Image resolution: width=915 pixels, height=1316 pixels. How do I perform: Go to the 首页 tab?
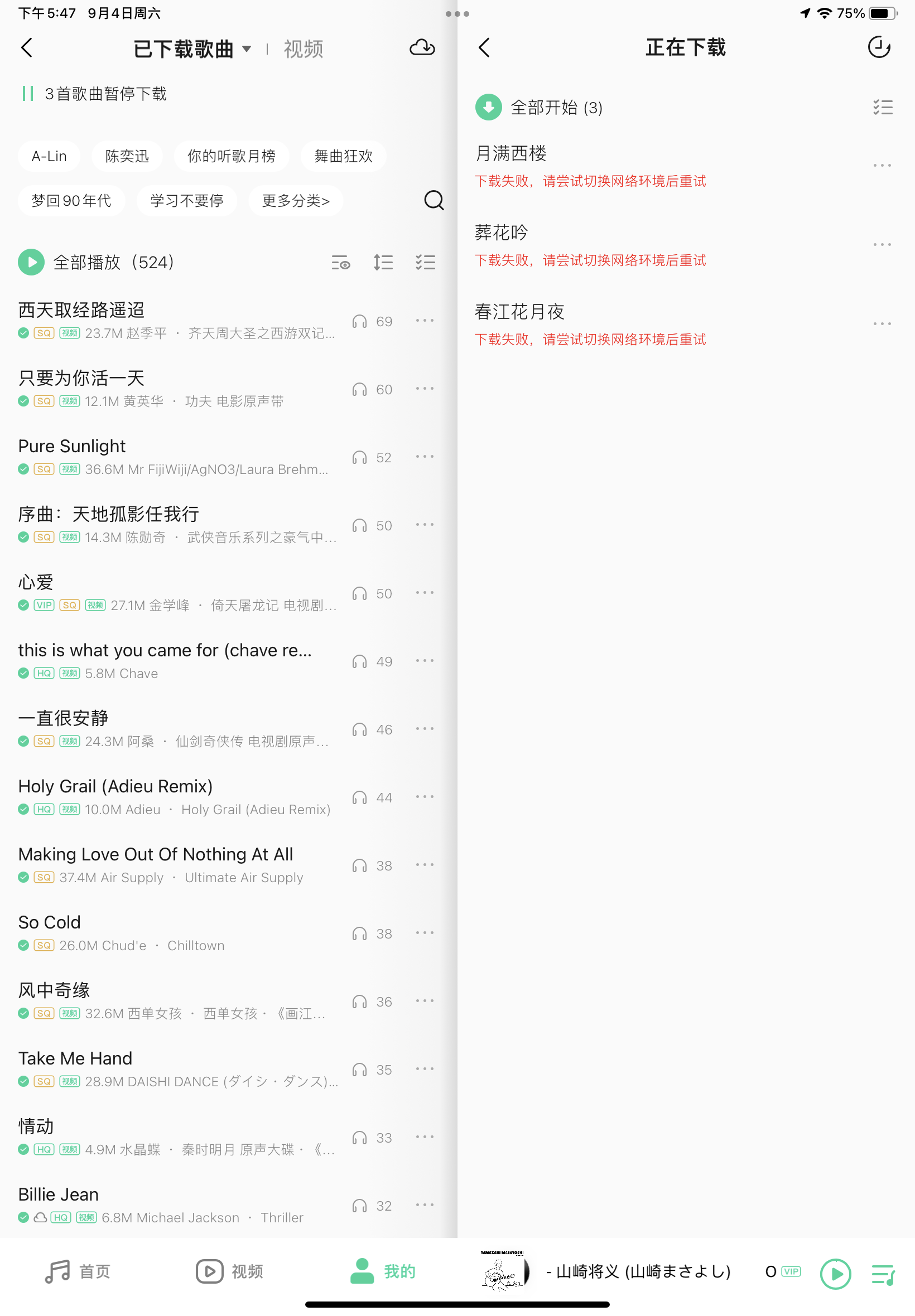point(78,1271)
